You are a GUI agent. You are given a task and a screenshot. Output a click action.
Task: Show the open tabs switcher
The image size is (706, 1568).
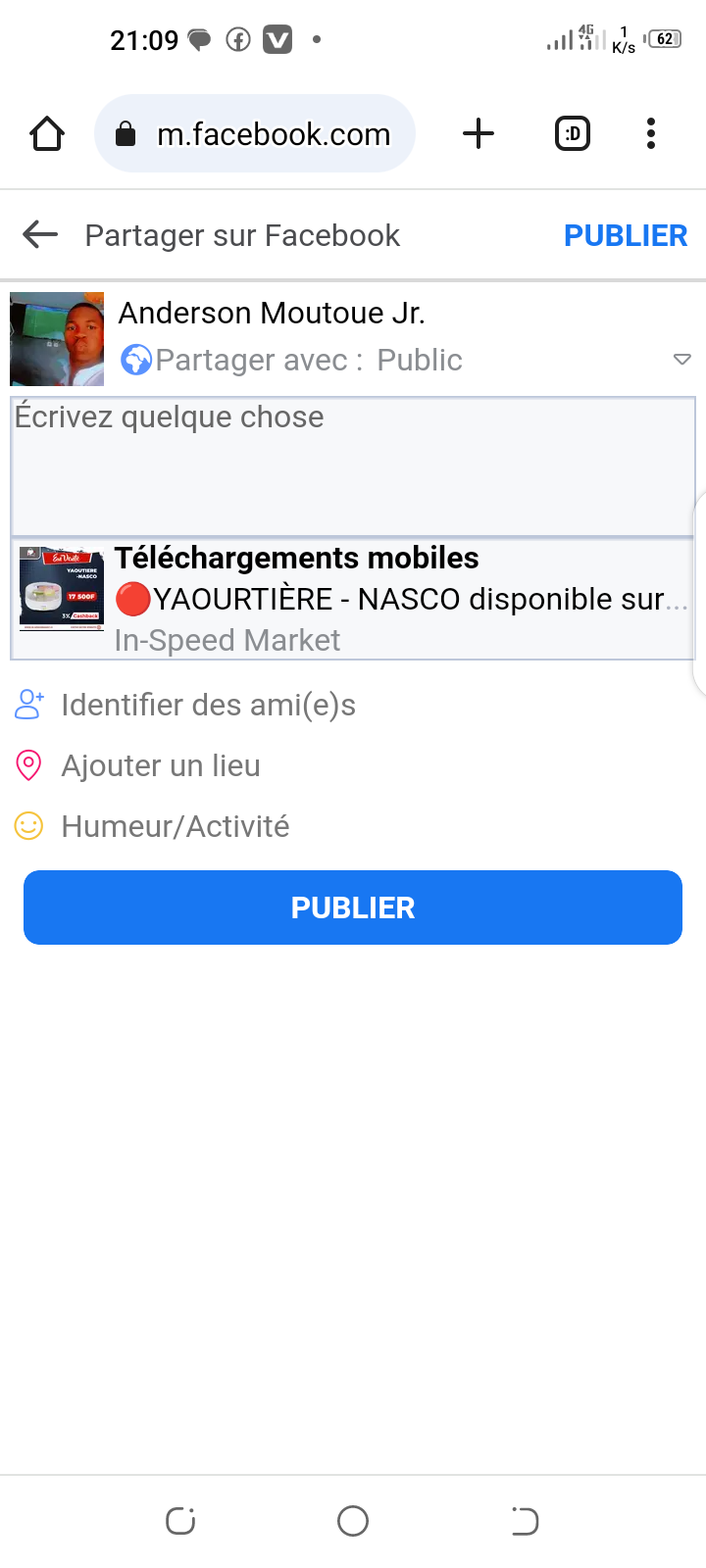coord(573,133)
